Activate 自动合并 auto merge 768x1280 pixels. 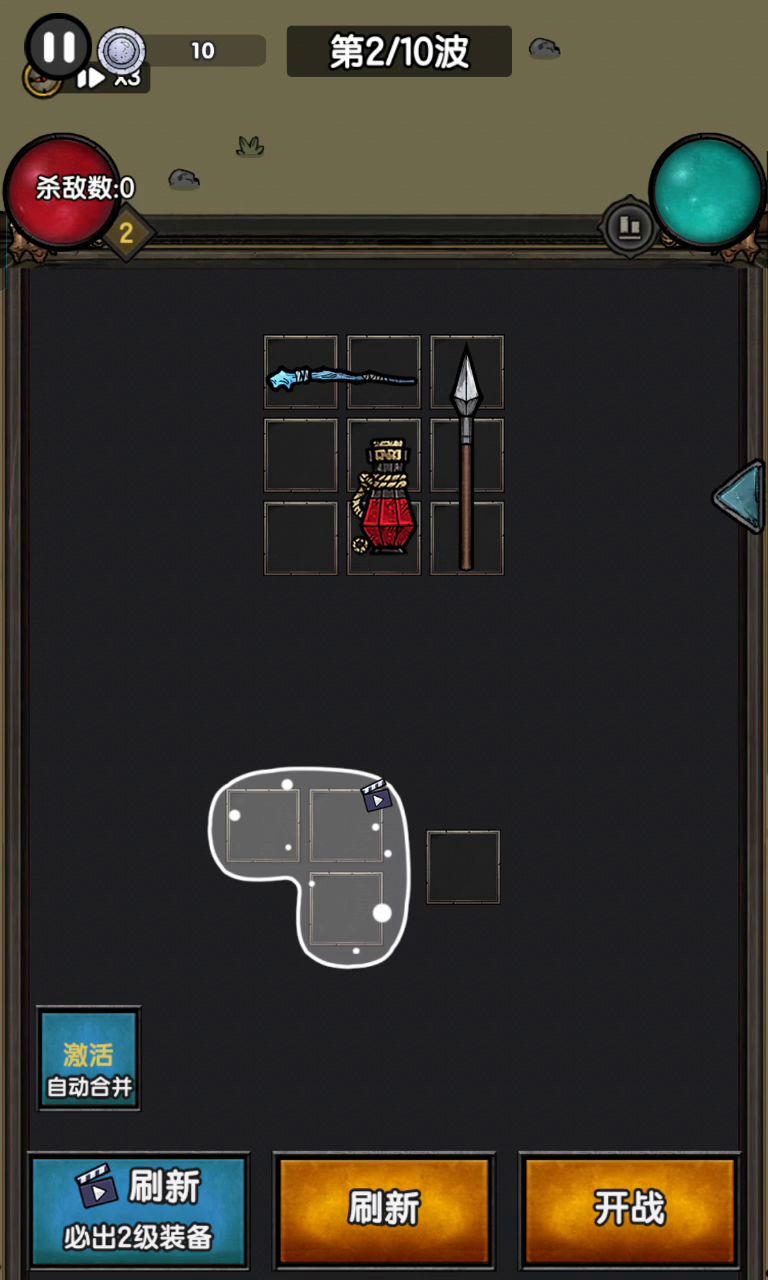tap(89, 1059)
